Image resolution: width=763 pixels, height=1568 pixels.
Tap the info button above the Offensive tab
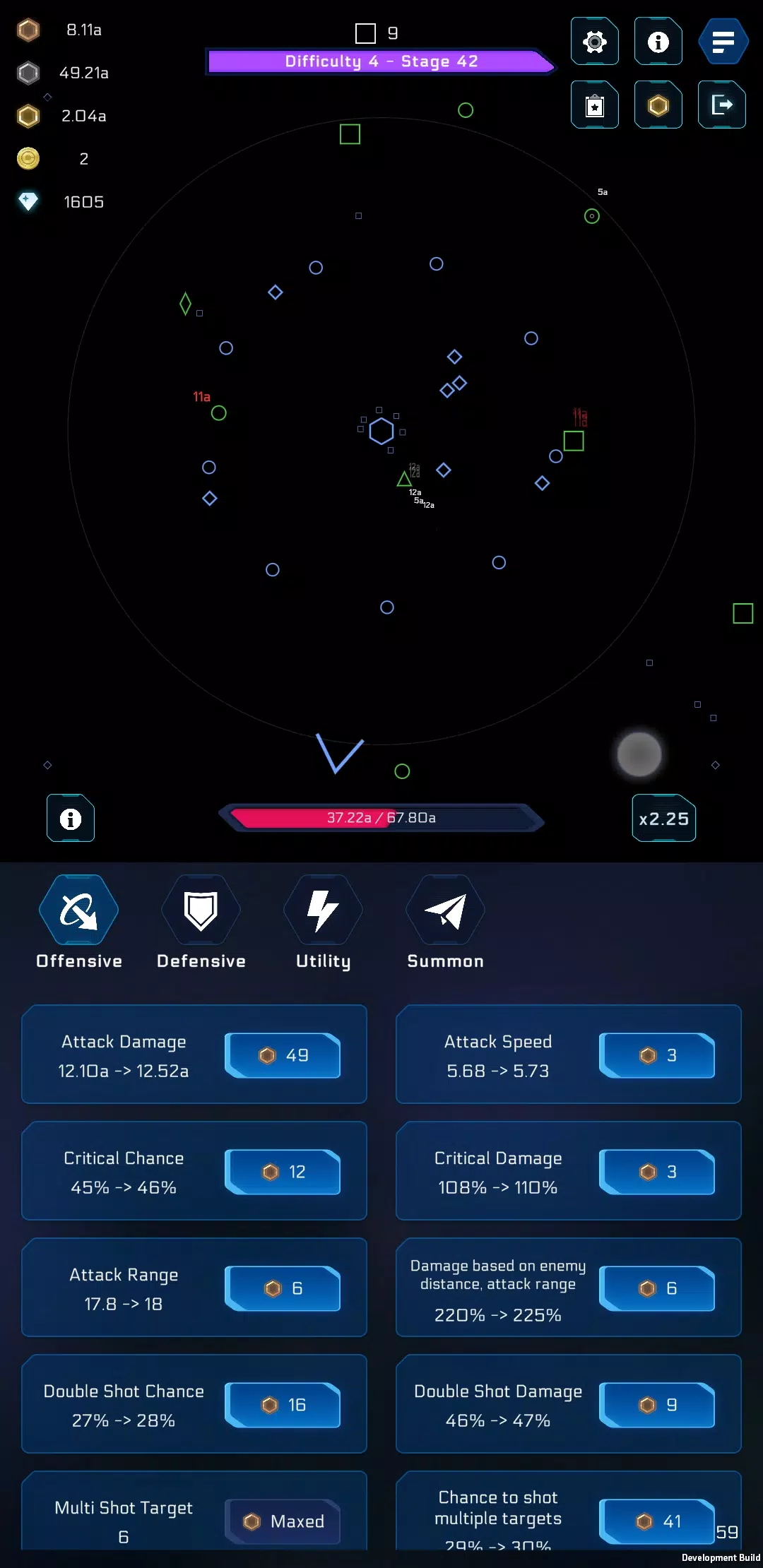(x=71, y=819)
